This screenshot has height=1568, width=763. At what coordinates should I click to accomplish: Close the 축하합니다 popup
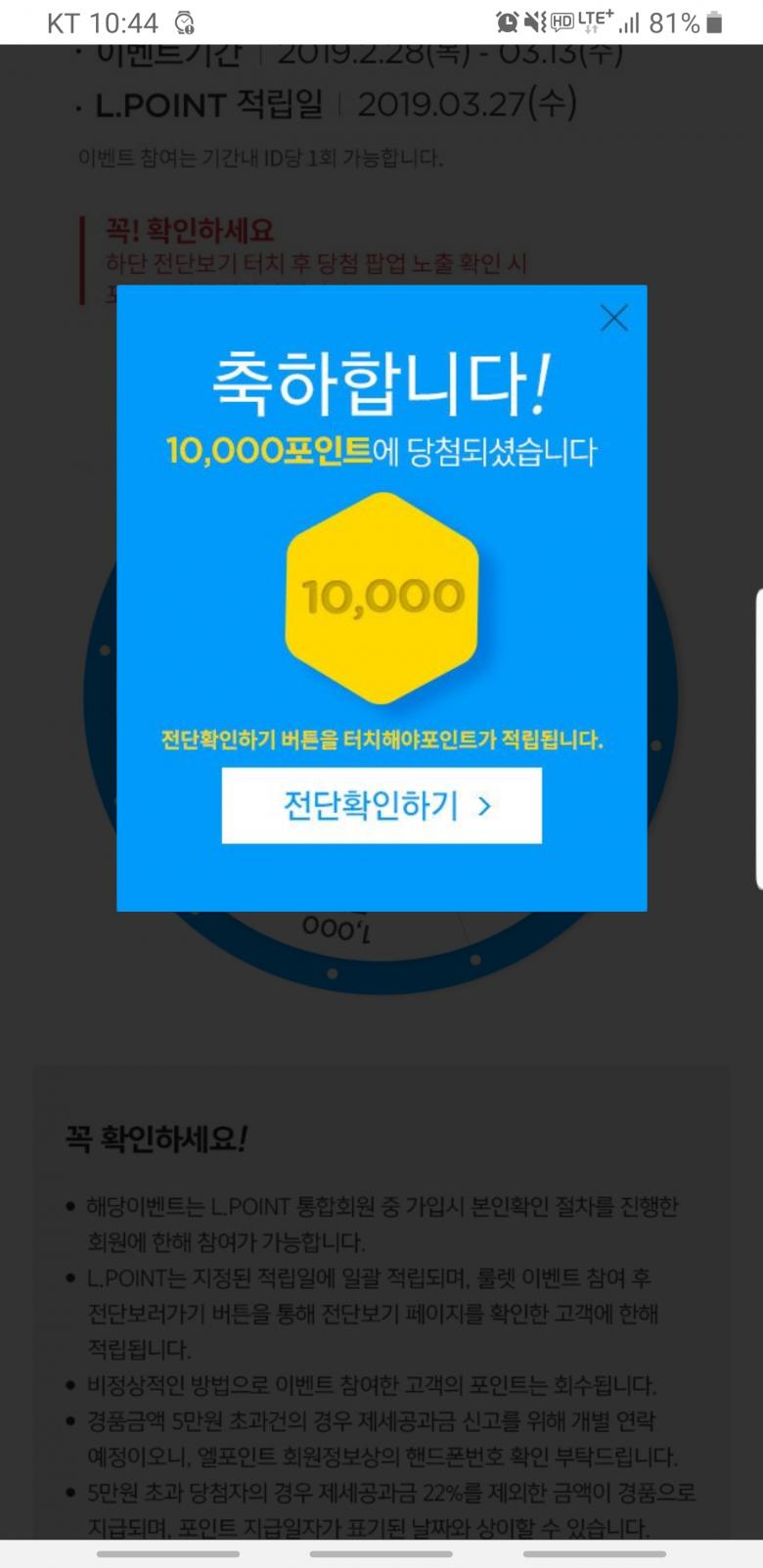613,317
